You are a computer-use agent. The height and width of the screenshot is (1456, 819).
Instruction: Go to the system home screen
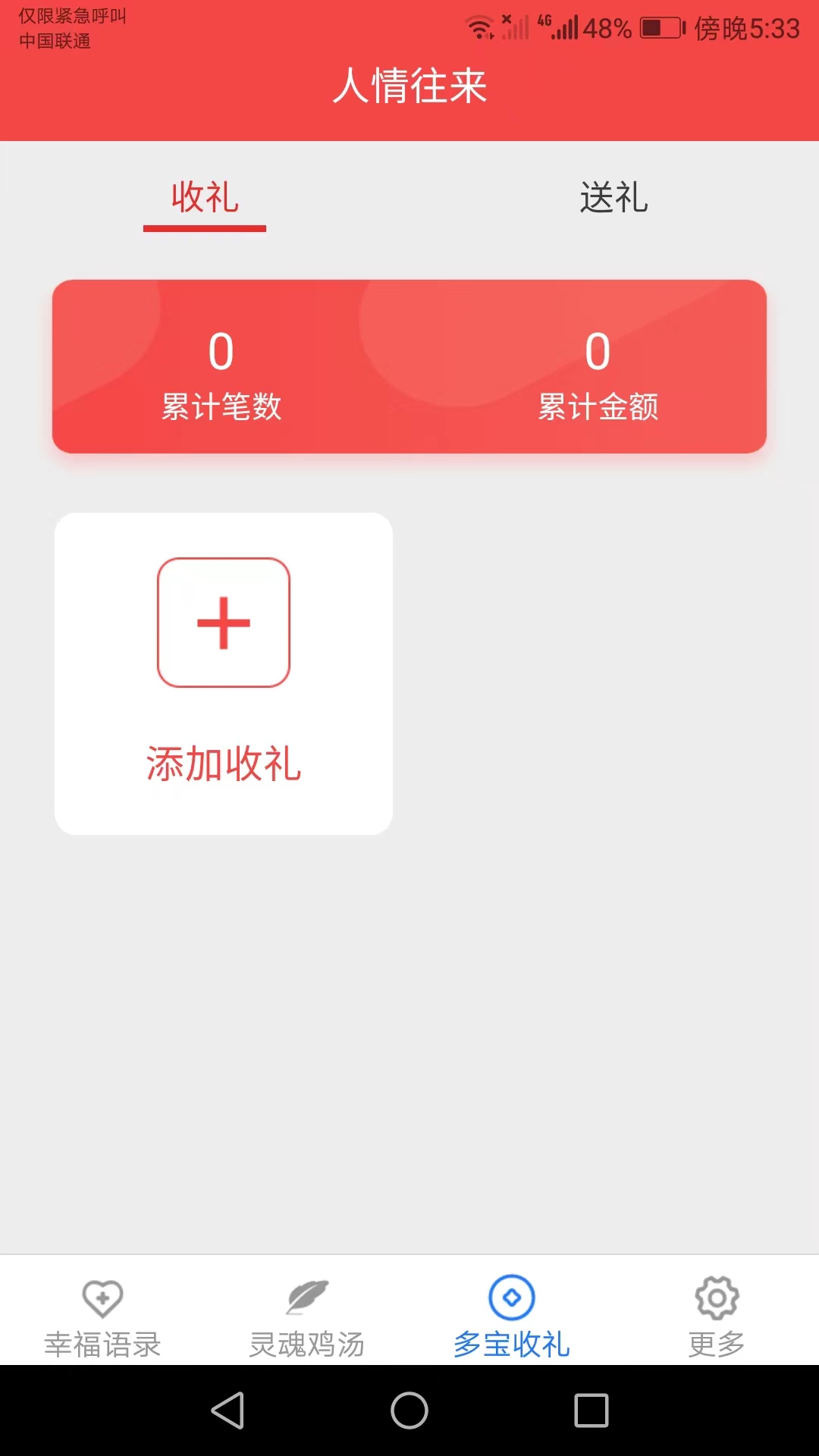tap(409, 1410)
